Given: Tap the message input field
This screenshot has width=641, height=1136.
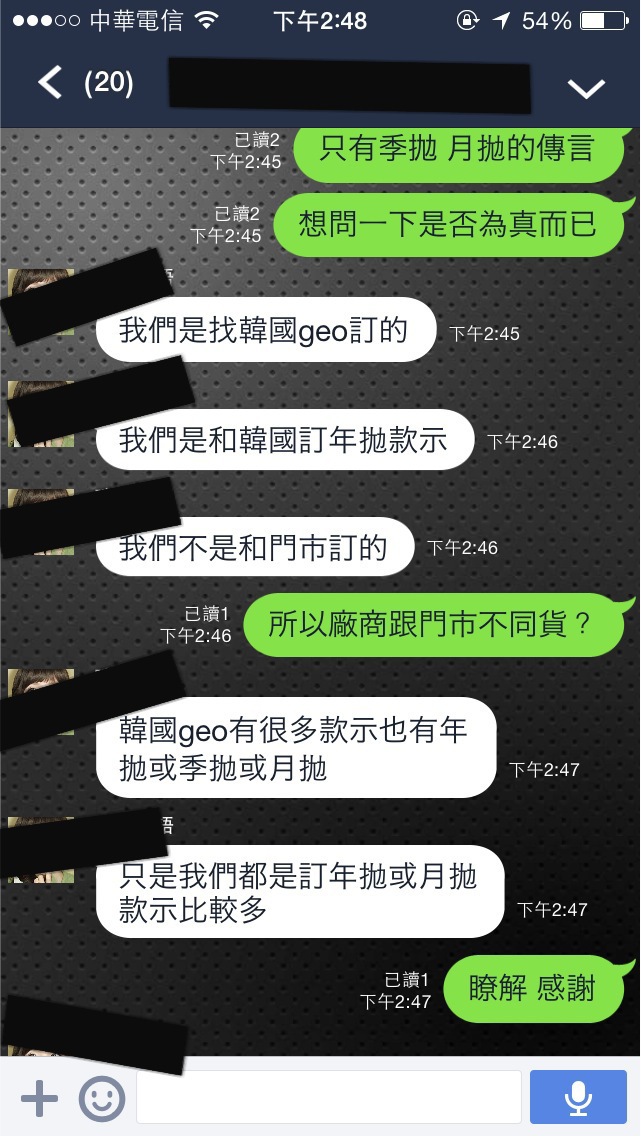Looking at the screenshot, I should [x=329, y=1097].
